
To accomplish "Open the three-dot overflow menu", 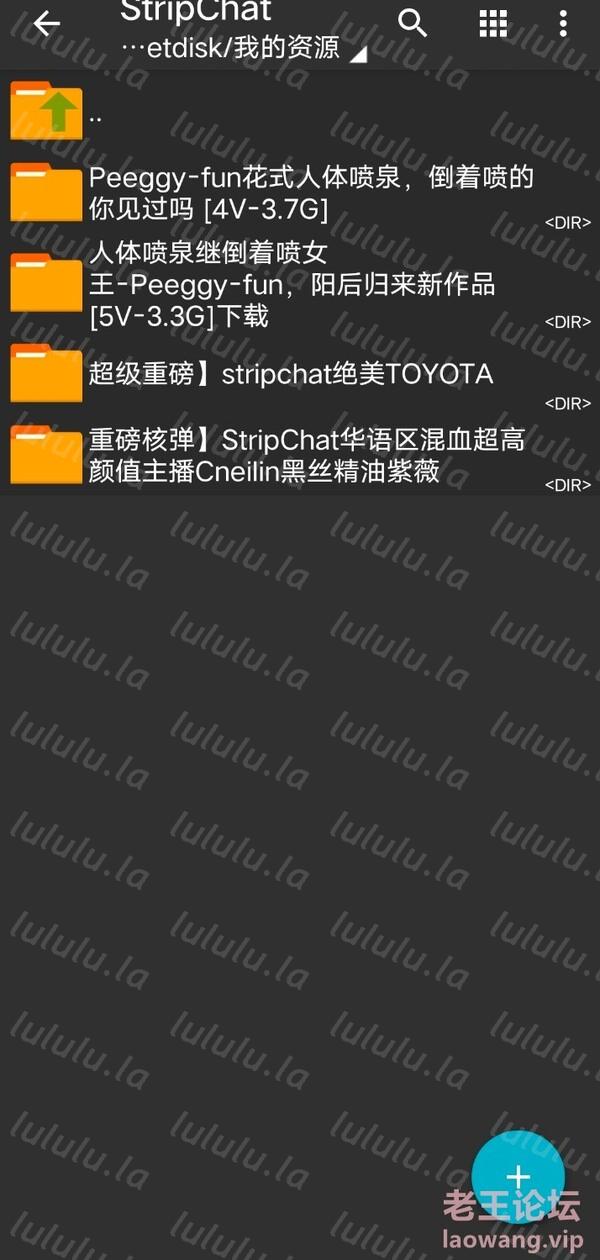I will 564,24.
